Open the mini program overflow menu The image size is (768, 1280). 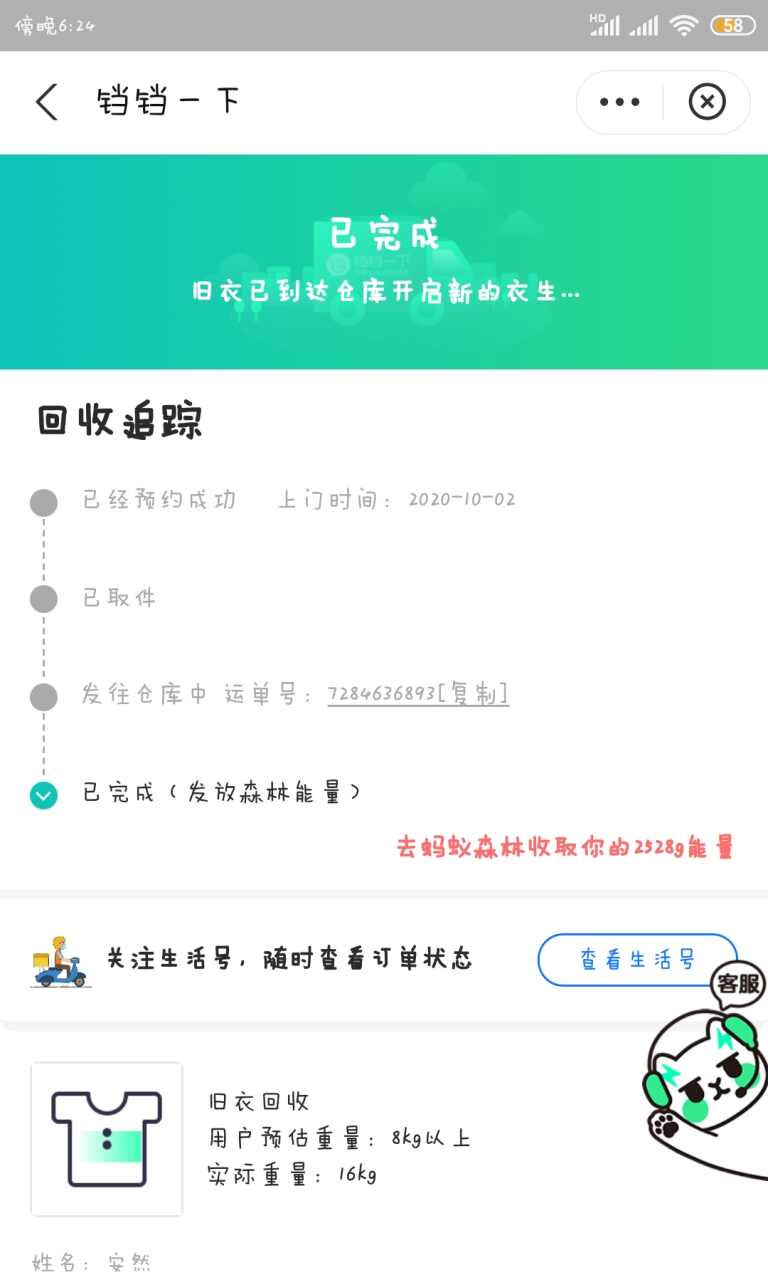619,102
